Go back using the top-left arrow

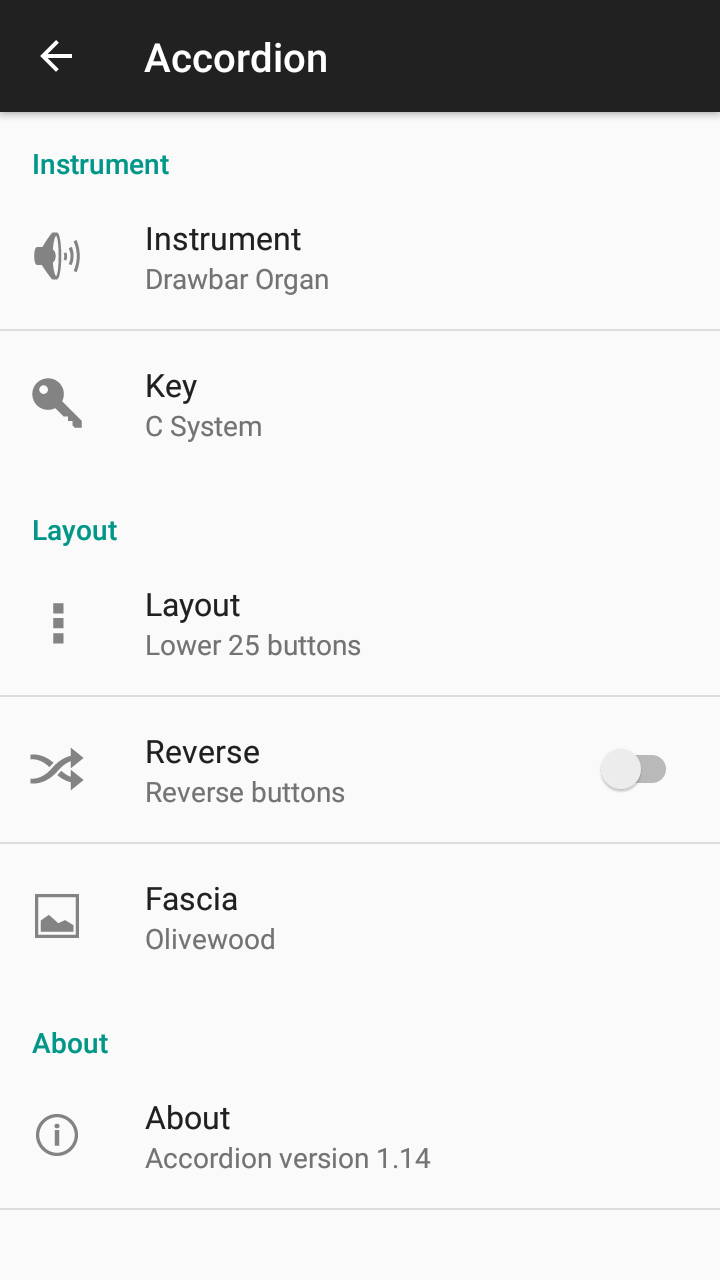tap(56, 57)
